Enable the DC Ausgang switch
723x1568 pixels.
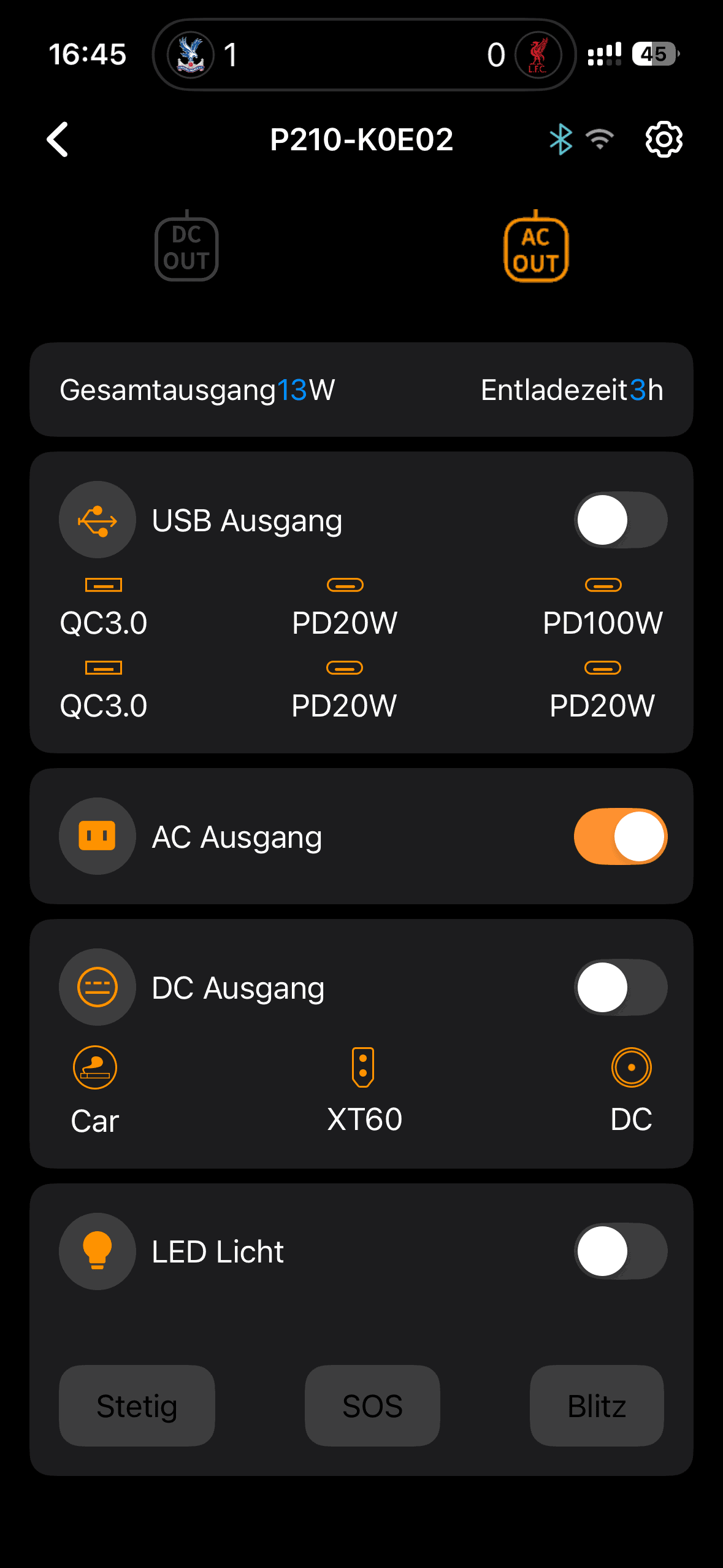(620, 988)
